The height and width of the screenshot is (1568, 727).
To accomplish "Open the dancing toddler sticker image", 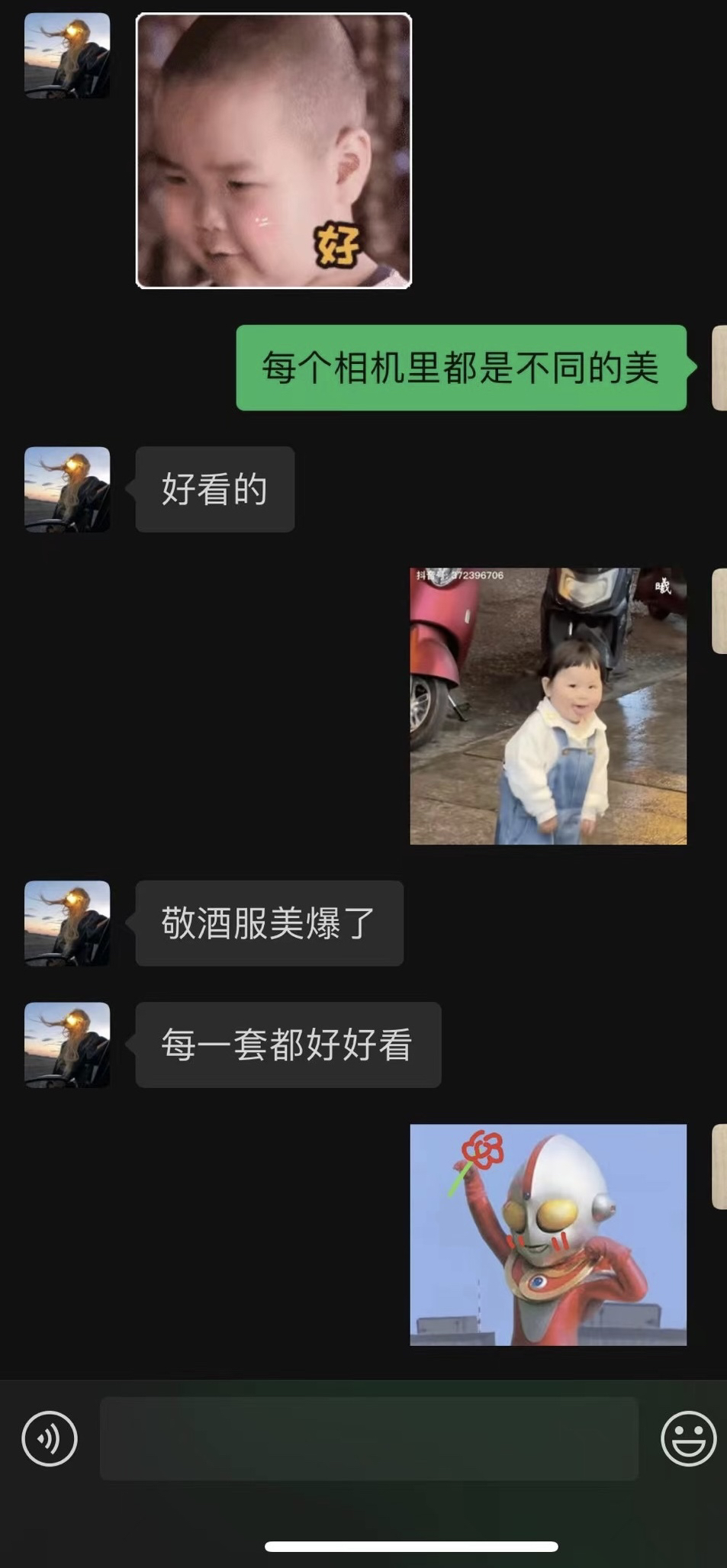I will 548,706.
